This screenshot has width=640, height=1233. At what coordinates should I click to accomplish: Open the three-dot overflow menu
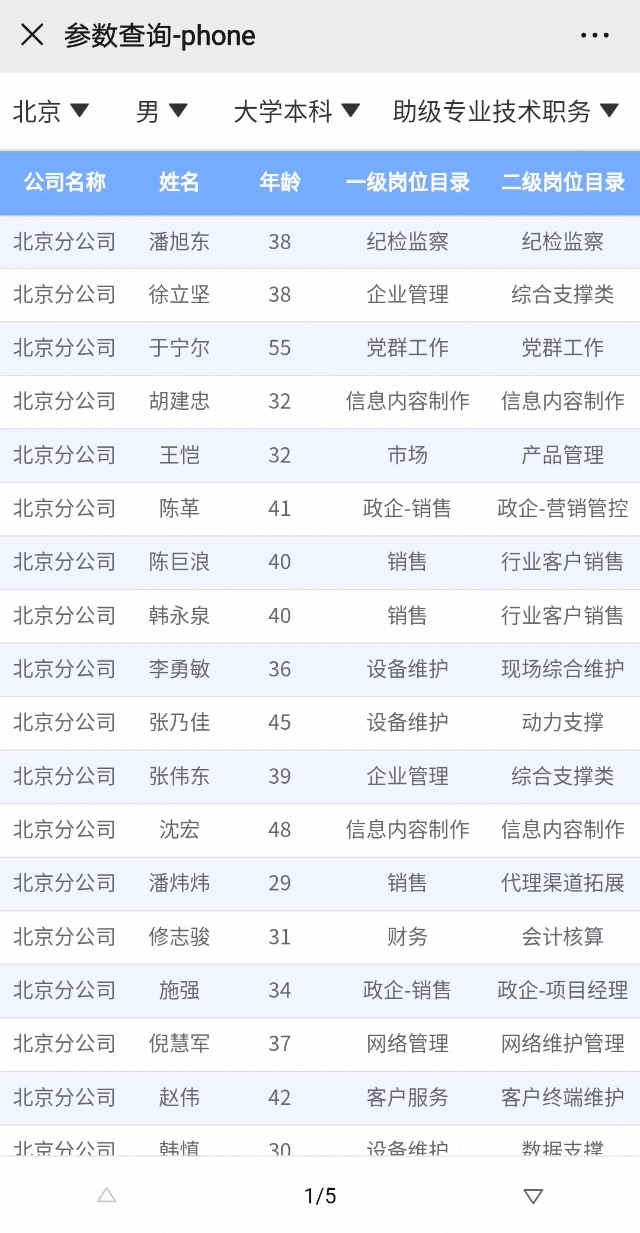click(594, 35)
